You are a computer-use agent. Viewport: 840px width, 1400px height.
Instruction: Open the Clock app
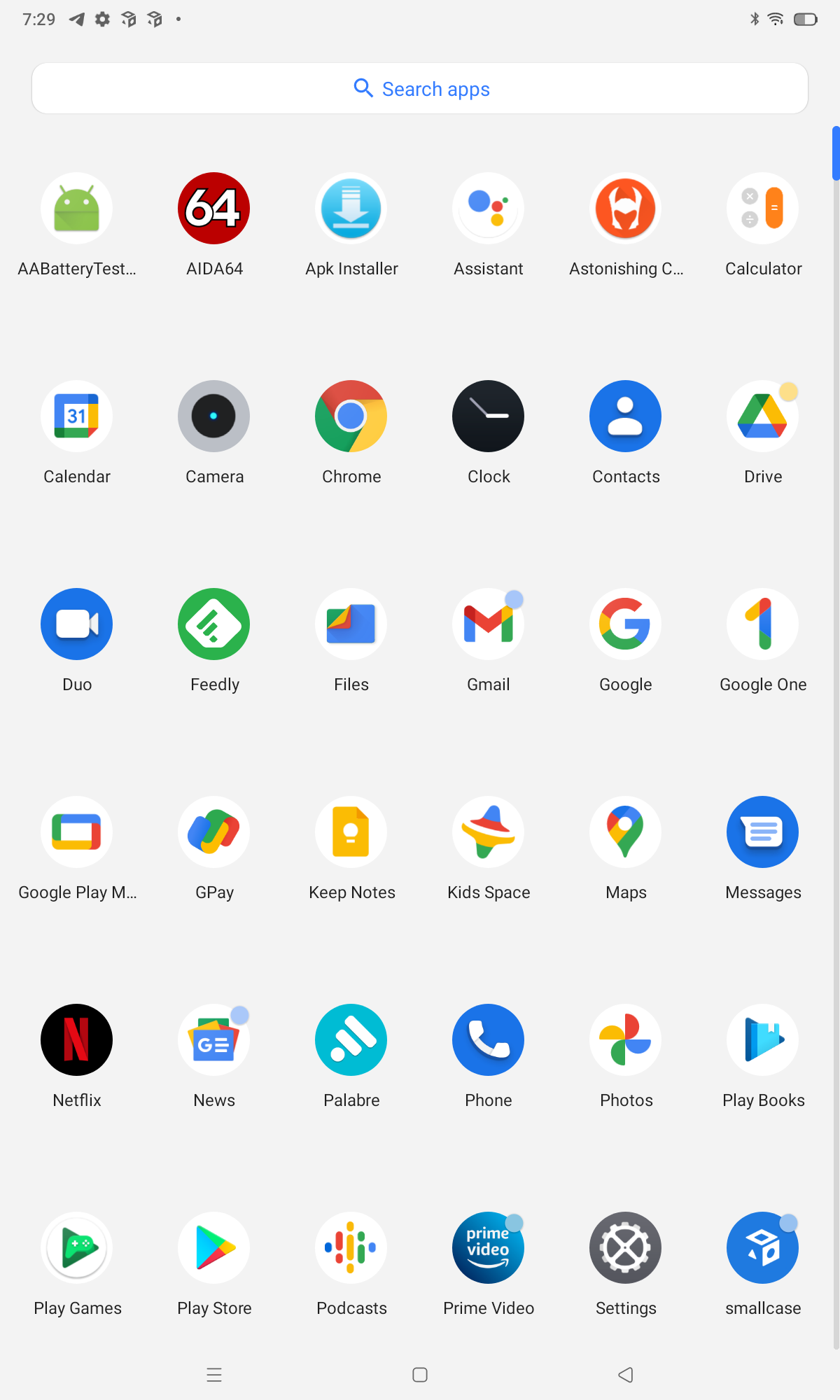tap(489, 416)
